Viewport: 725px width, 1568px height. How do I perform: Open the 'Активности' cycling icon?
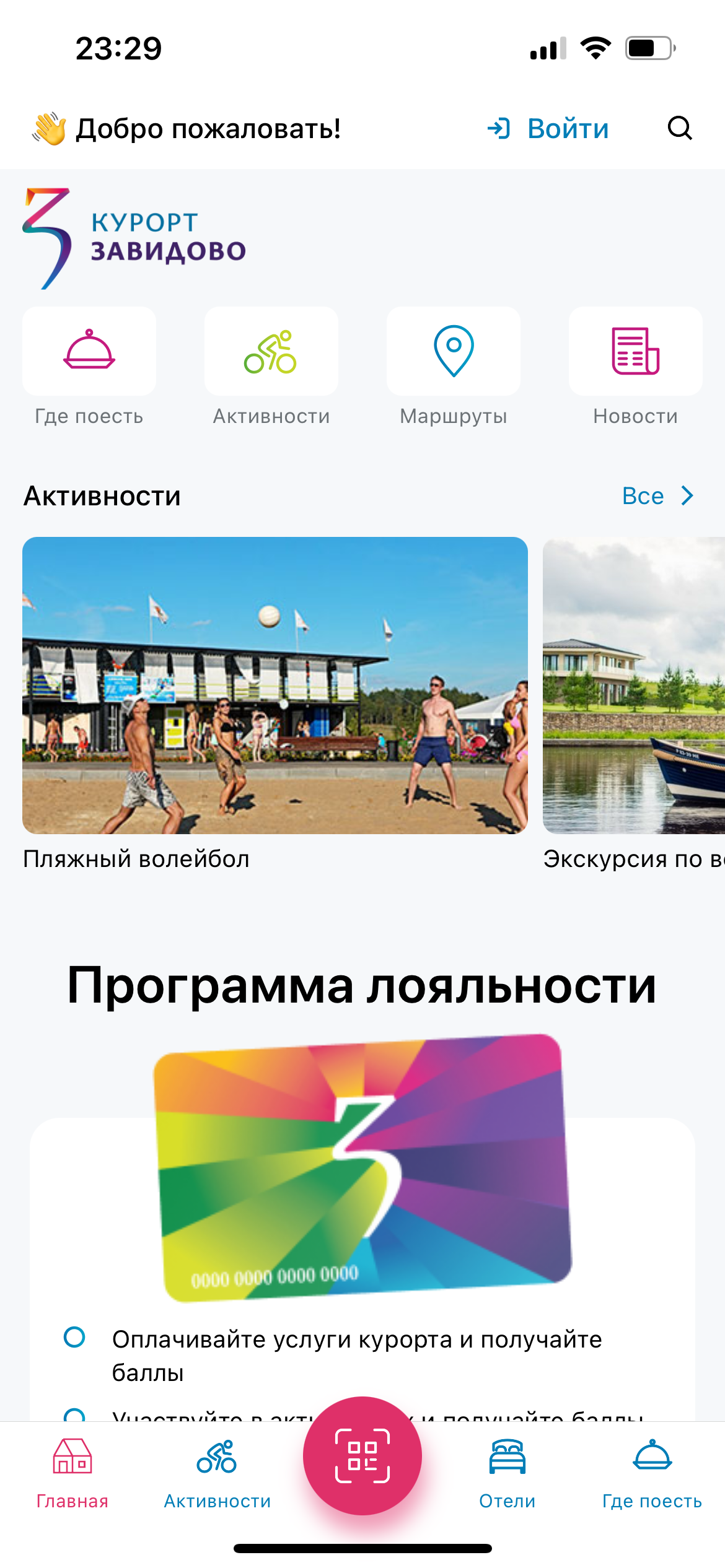coord(271,351)
